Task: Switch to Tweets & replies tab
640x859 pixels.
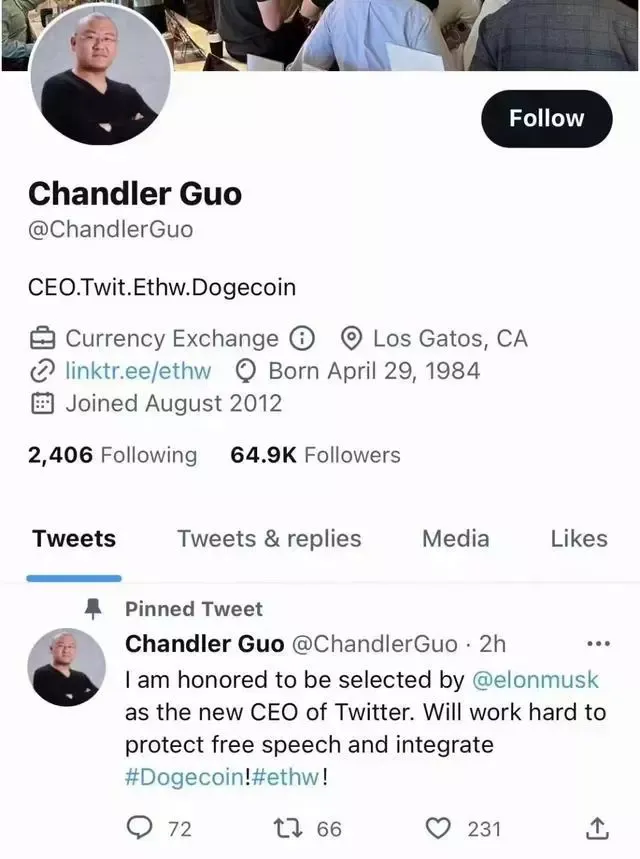Action: 269,539
